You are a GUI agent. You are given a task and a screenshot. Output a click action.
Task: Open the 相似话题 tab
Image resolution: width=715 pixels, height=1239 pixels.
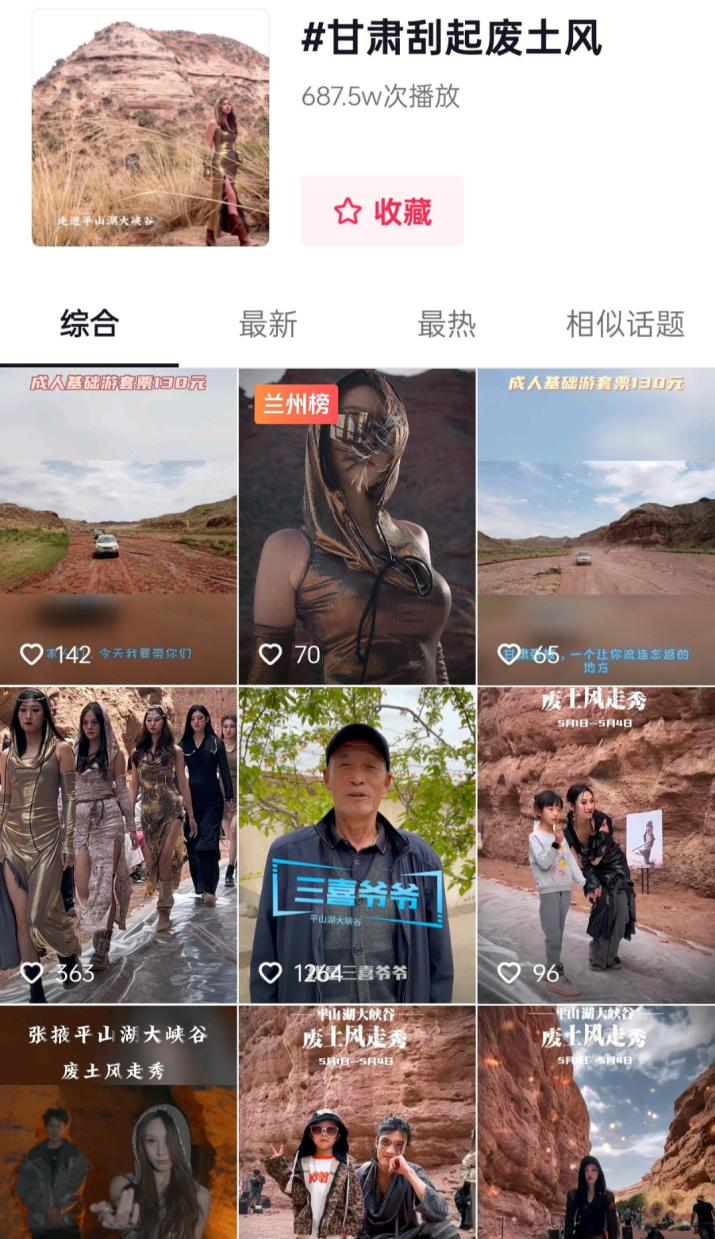click(x=625, y=324)
